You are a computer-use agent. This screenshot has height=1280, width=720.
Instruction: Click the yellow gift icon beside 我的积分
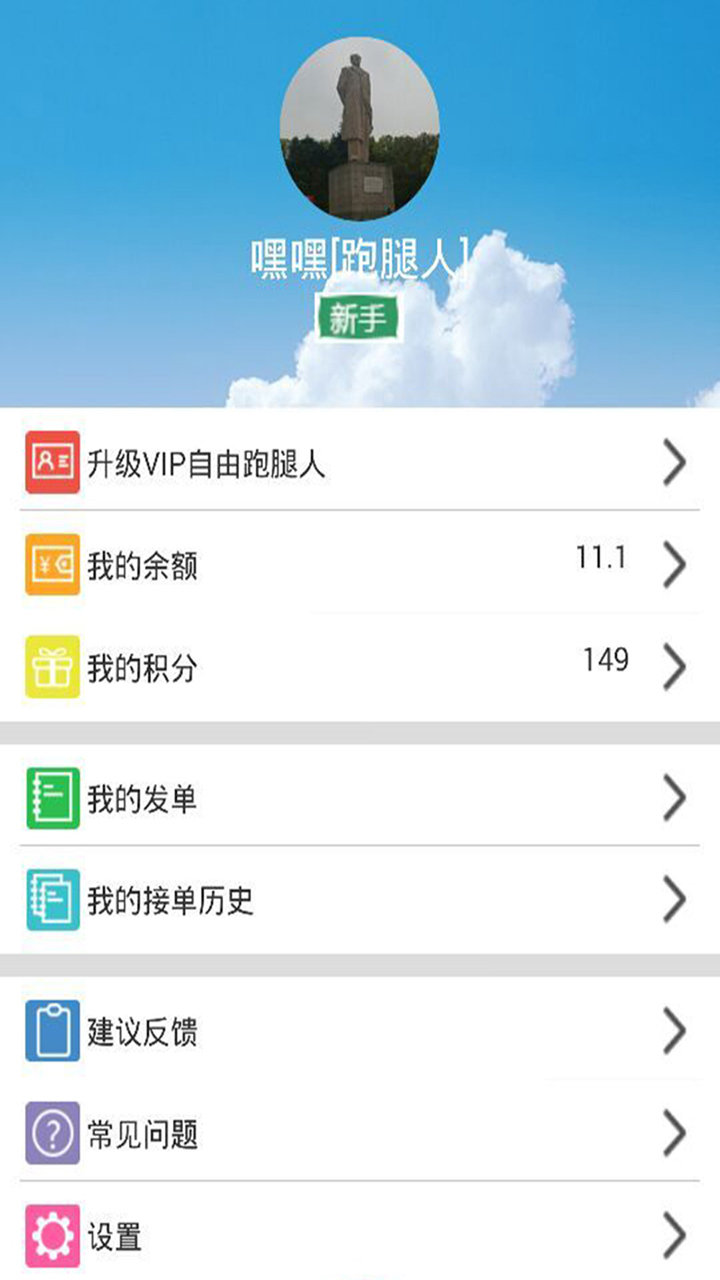[x=49, y=661]
